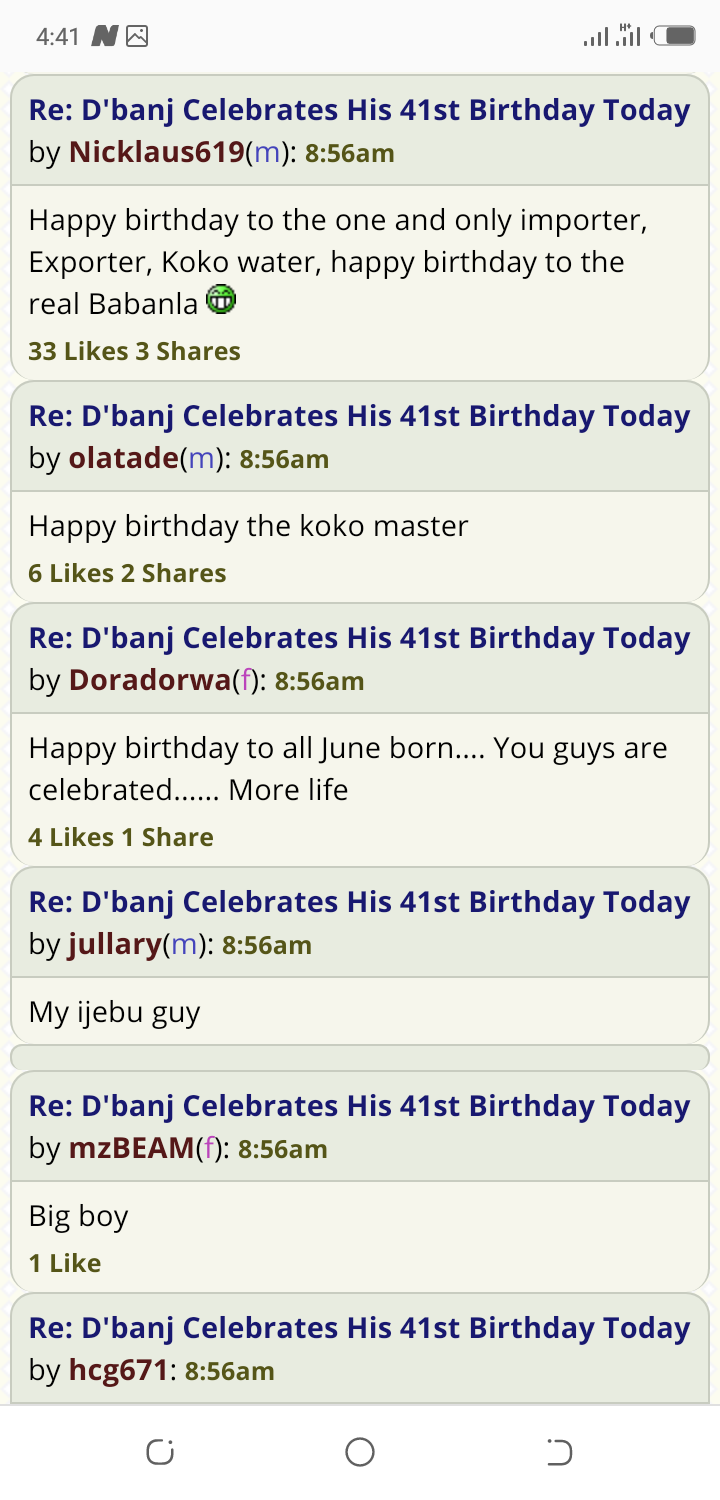720x1500 pixels.
Task: Open mzBEAM's profile
Action: tap(130, 1149)
